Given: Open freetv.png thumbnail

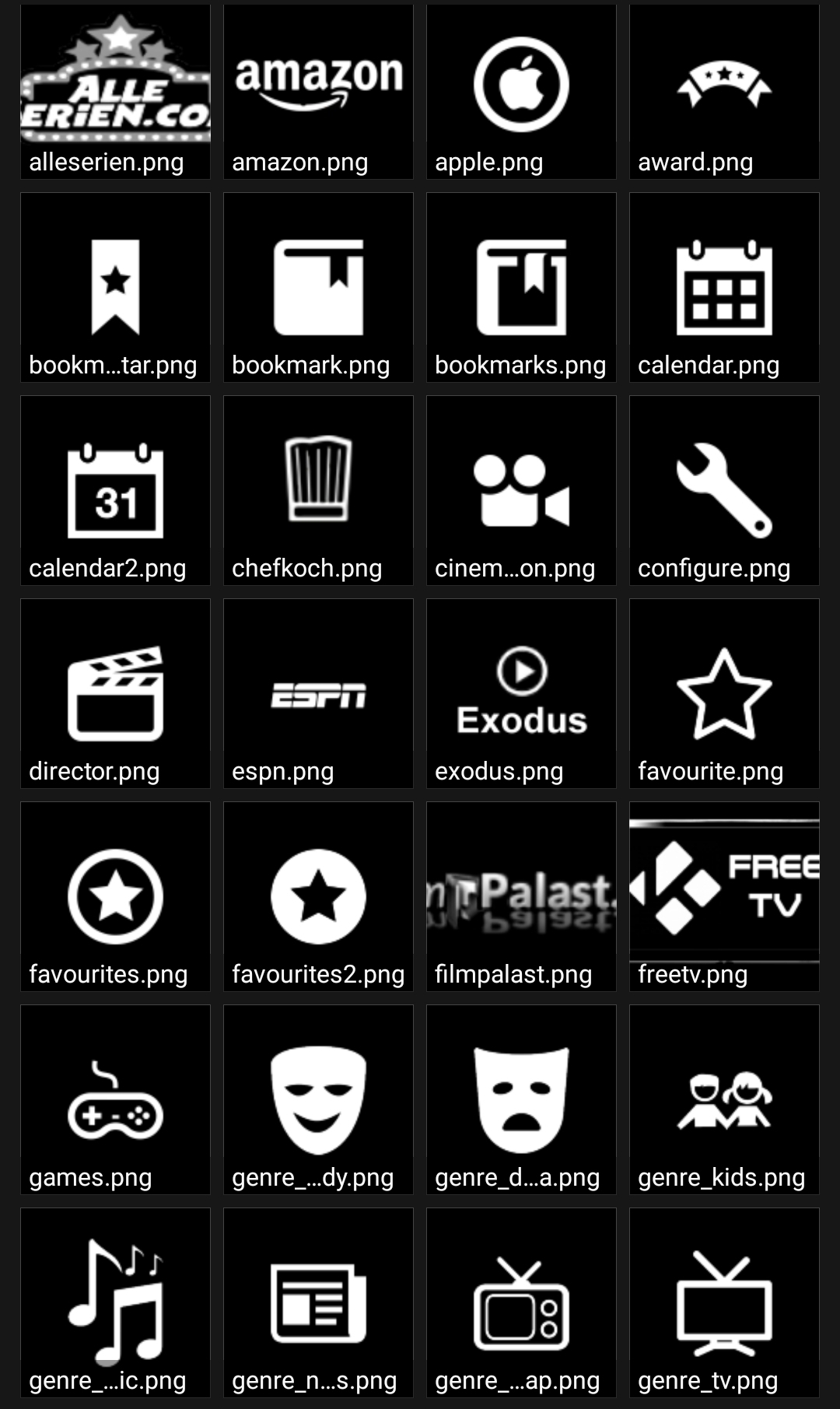Looking at the screenshot, I should pos(724,897).
